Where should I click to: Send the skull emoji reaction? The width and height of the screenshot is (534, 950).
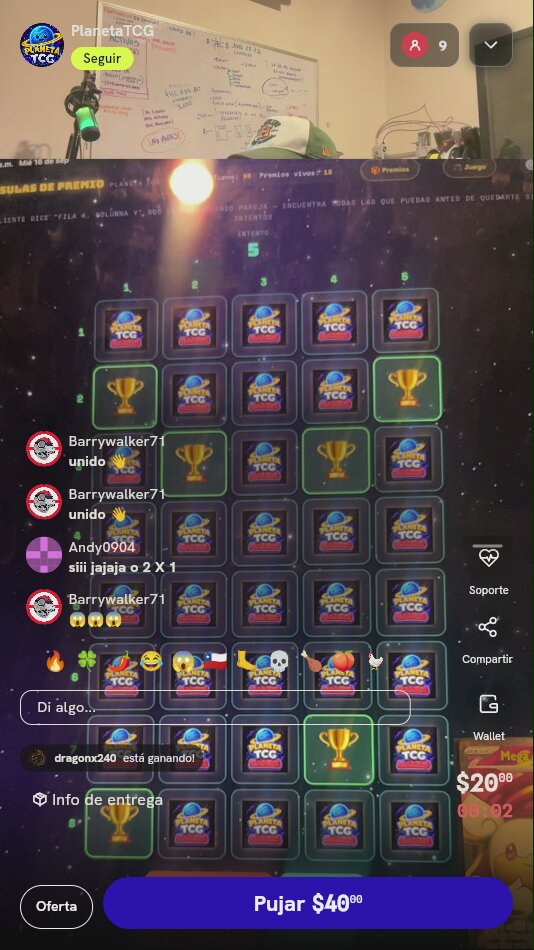click(278, 662)
